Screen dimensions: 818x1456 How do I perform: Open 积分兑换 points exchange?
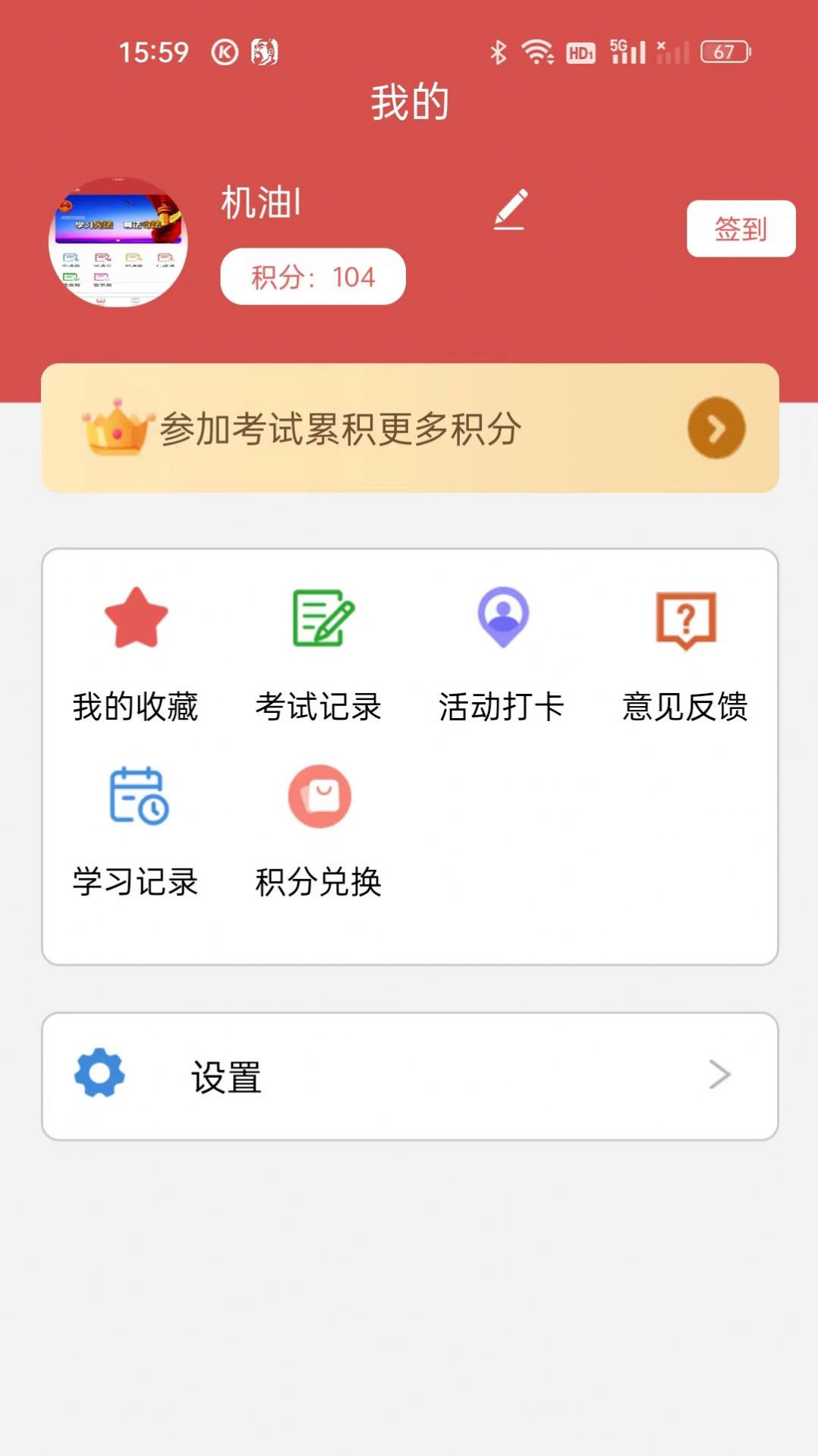[x=319, y=830]
